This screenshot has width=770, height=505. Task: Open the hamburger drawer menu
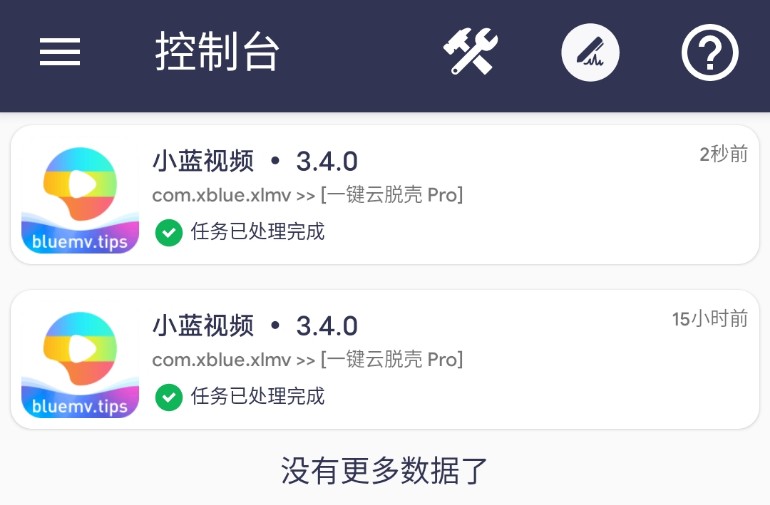tap(60, 52)
